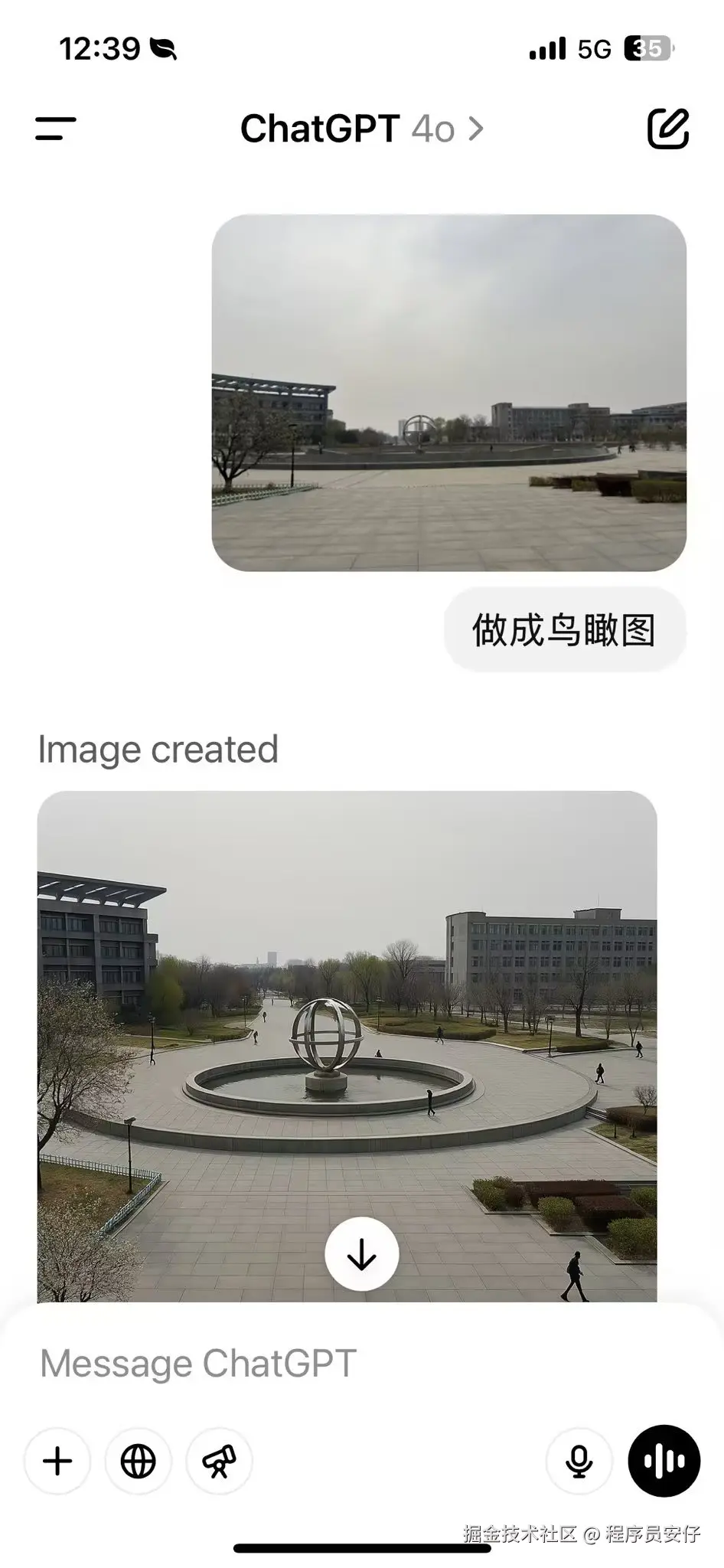Open the generated bird's-eye image
The image size is (724, 1568).
tap(347, 995)
